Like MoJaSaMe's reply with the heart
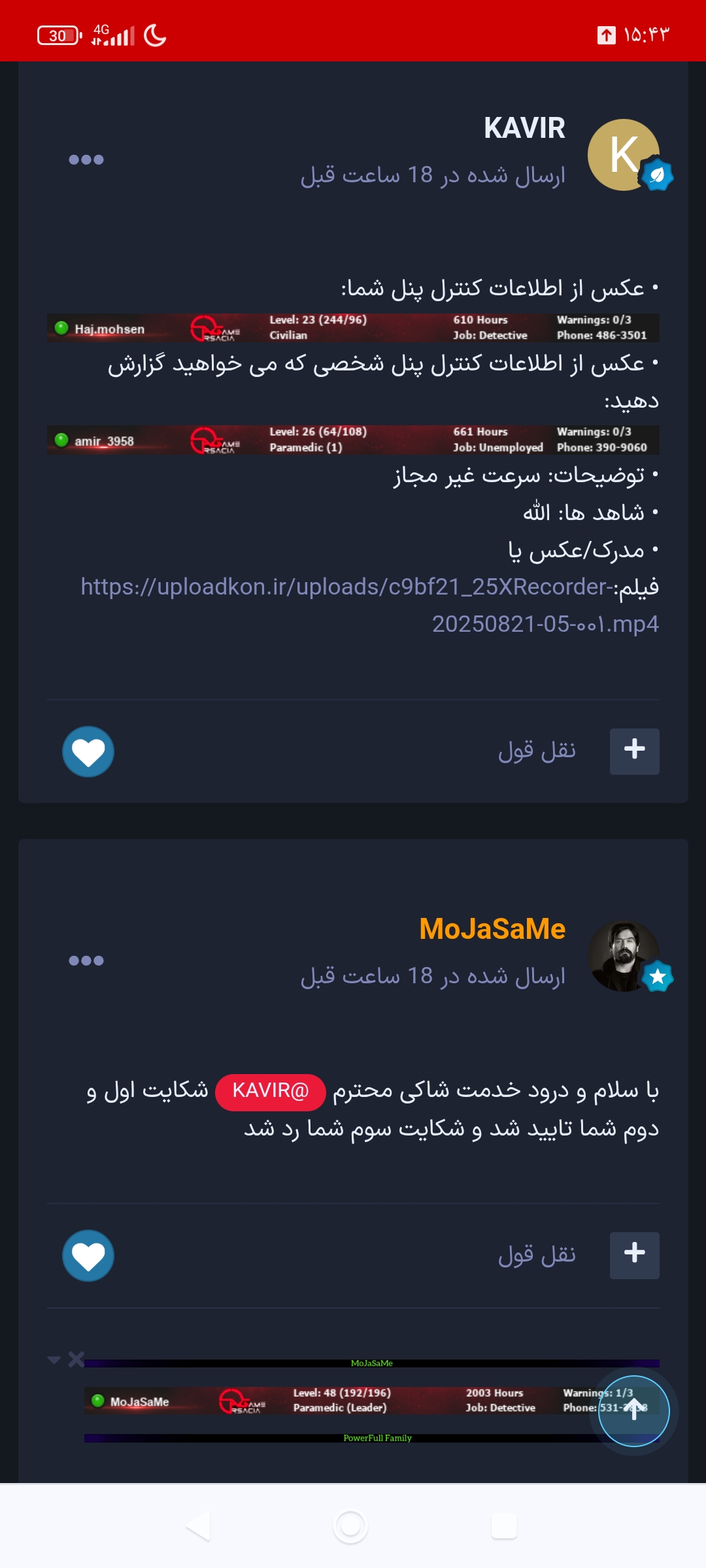This screenshot has height=1568, width=706. (88, 1256)
